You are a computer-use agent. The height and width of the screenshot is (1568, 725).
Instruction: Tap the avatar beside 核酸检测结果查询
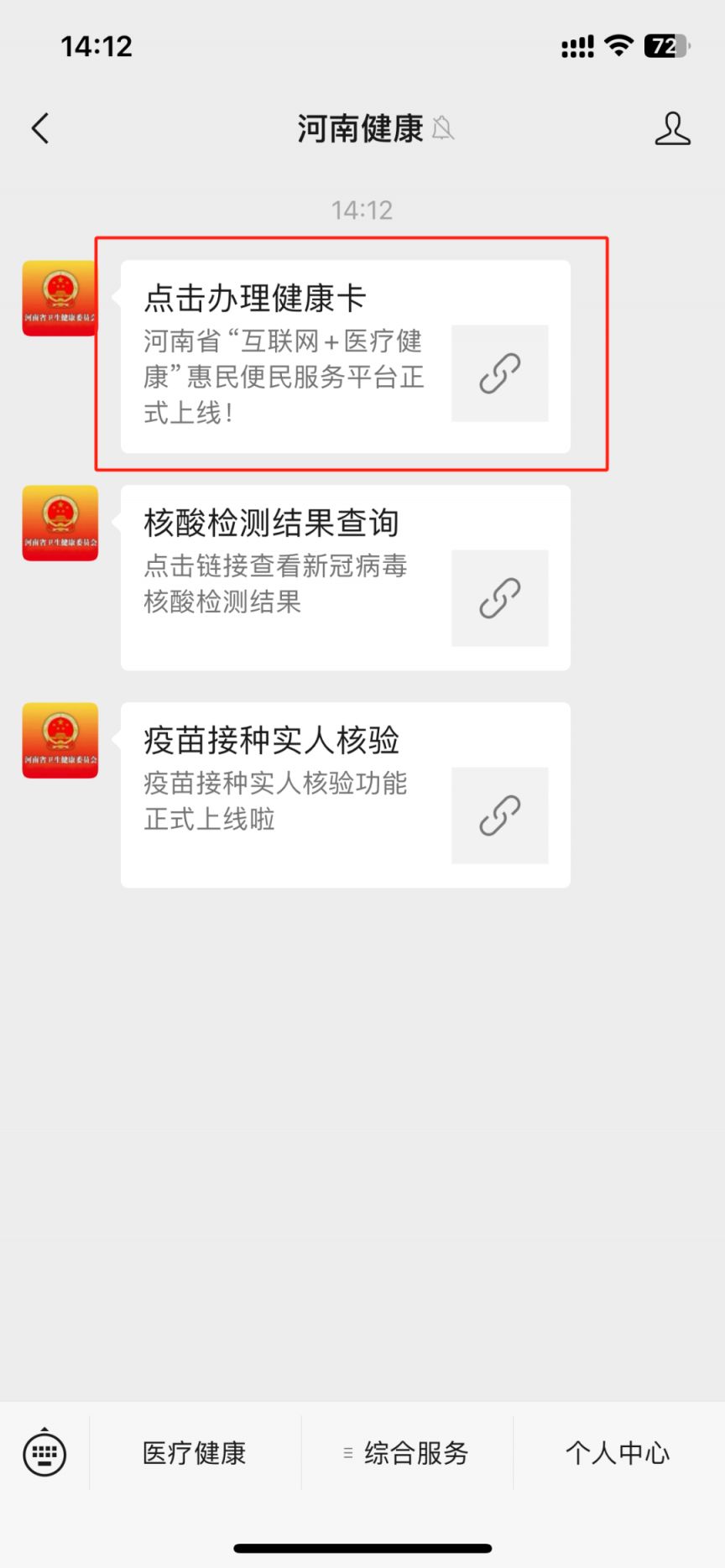(x=60, y=523)
